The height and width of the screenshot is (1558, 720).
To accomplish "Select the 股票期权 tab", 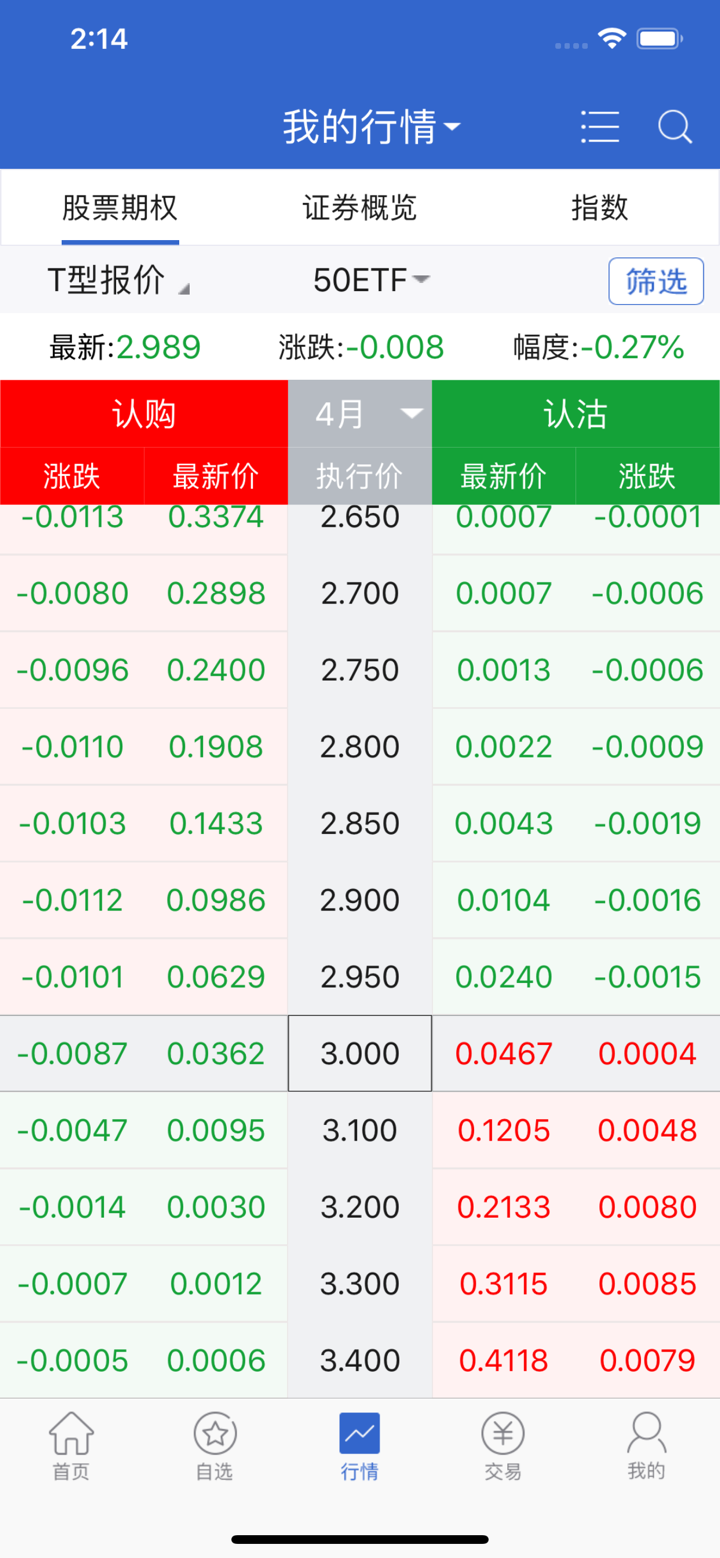I will coord(120,208).
